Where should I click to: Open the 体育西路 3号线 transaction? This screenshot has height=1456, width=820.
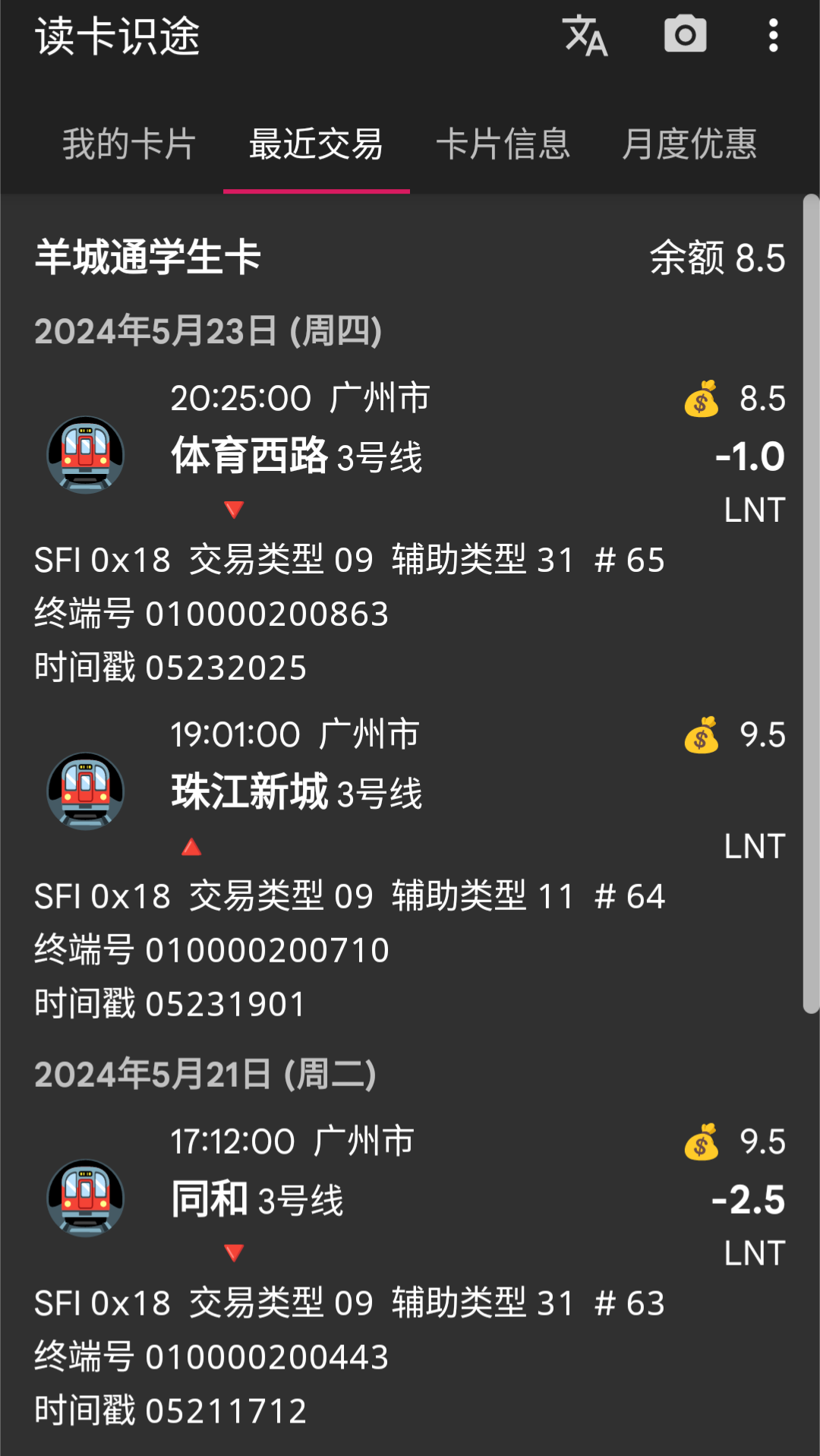[296, 456]
